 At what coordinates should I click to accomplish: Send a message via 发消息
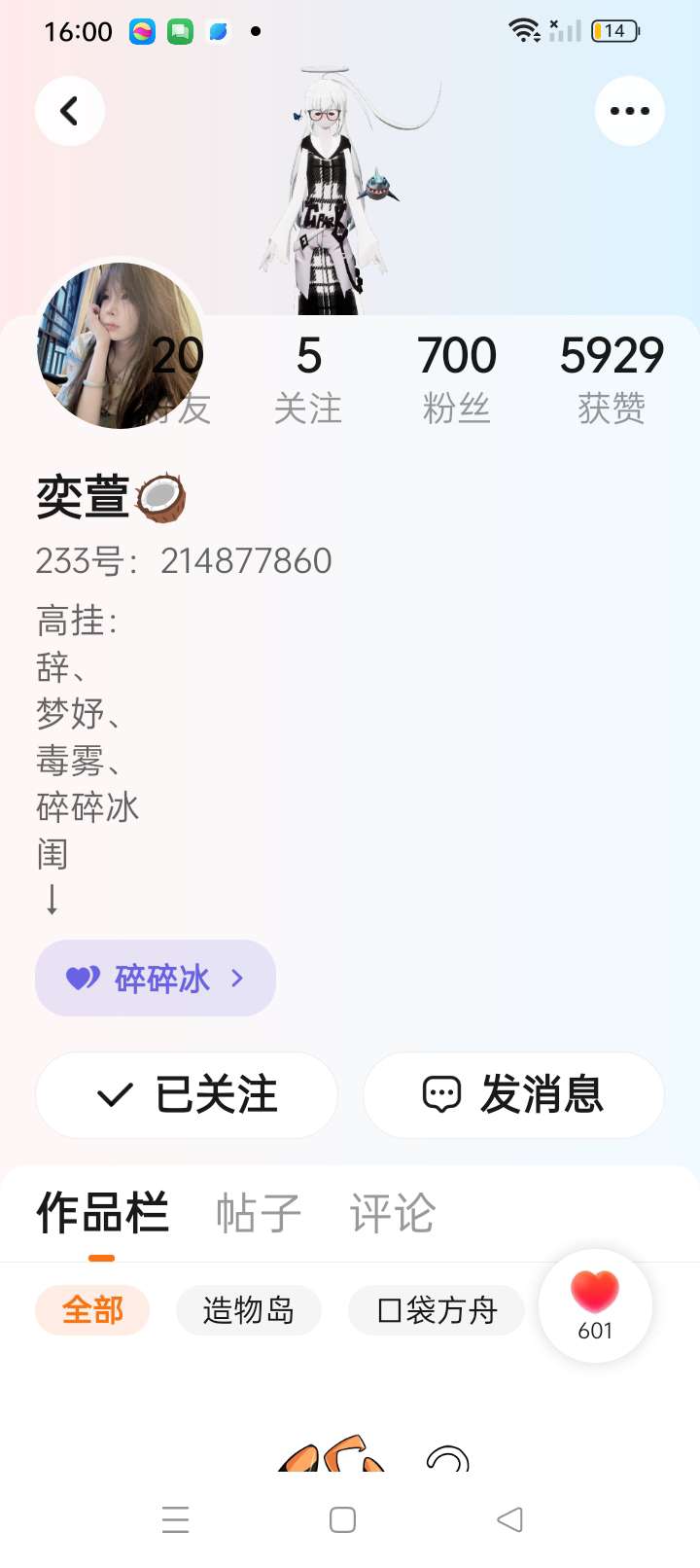click(513, 1095)
